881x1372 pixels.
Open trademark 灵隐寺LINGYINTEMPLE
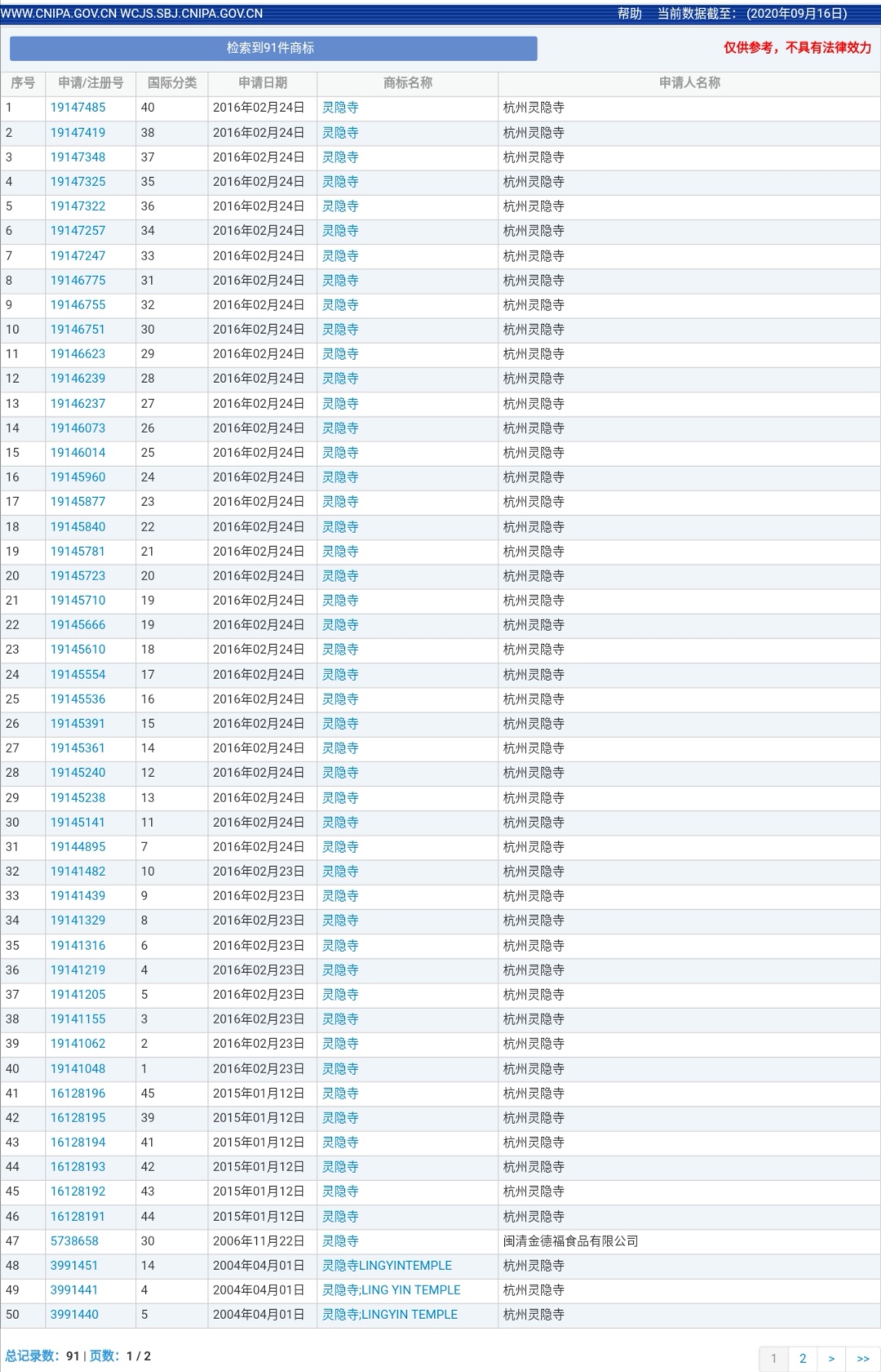[387, 1265]
